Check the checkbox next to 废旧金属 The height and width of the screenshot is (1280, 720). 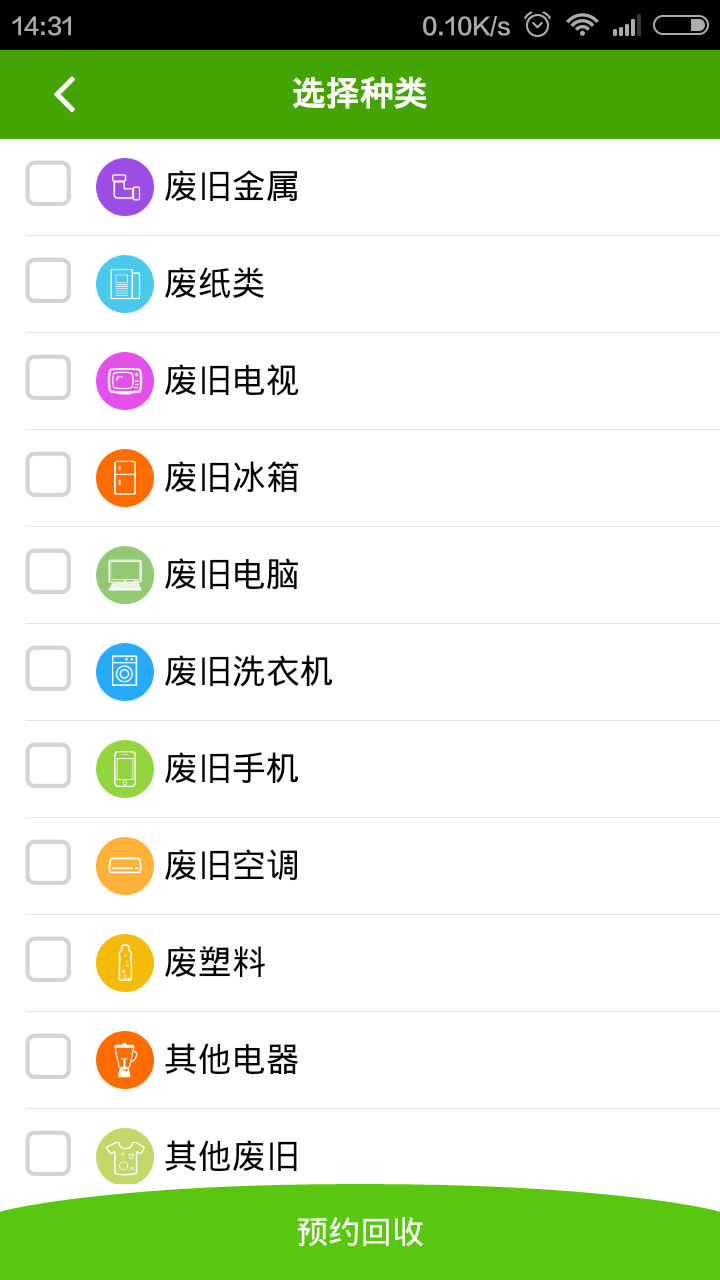47,186
